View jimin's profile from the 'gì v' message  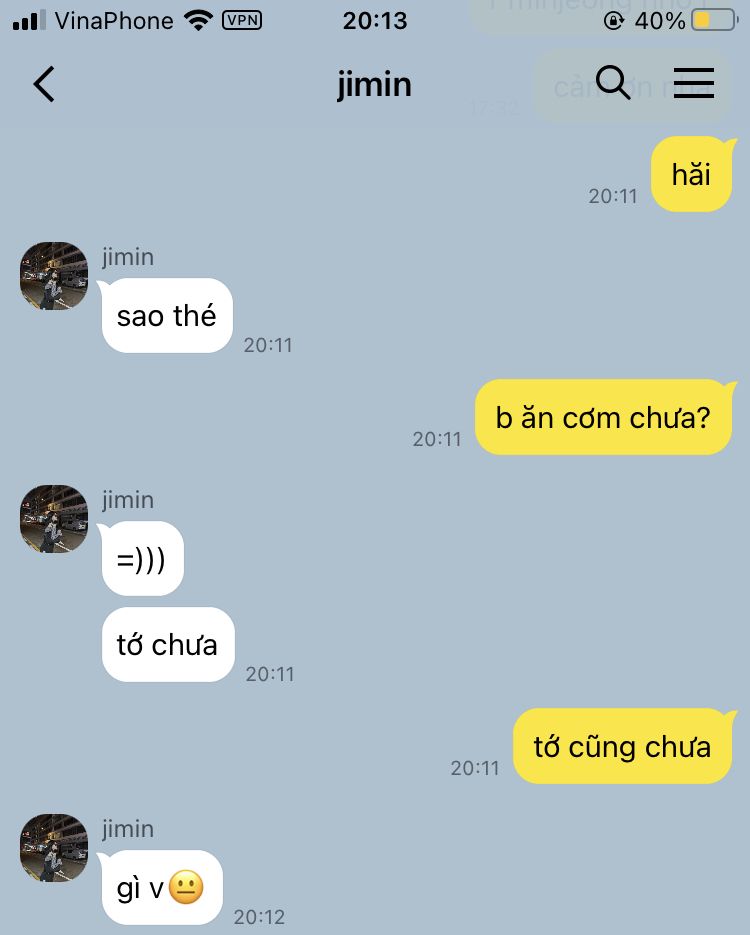click(54, 848)
